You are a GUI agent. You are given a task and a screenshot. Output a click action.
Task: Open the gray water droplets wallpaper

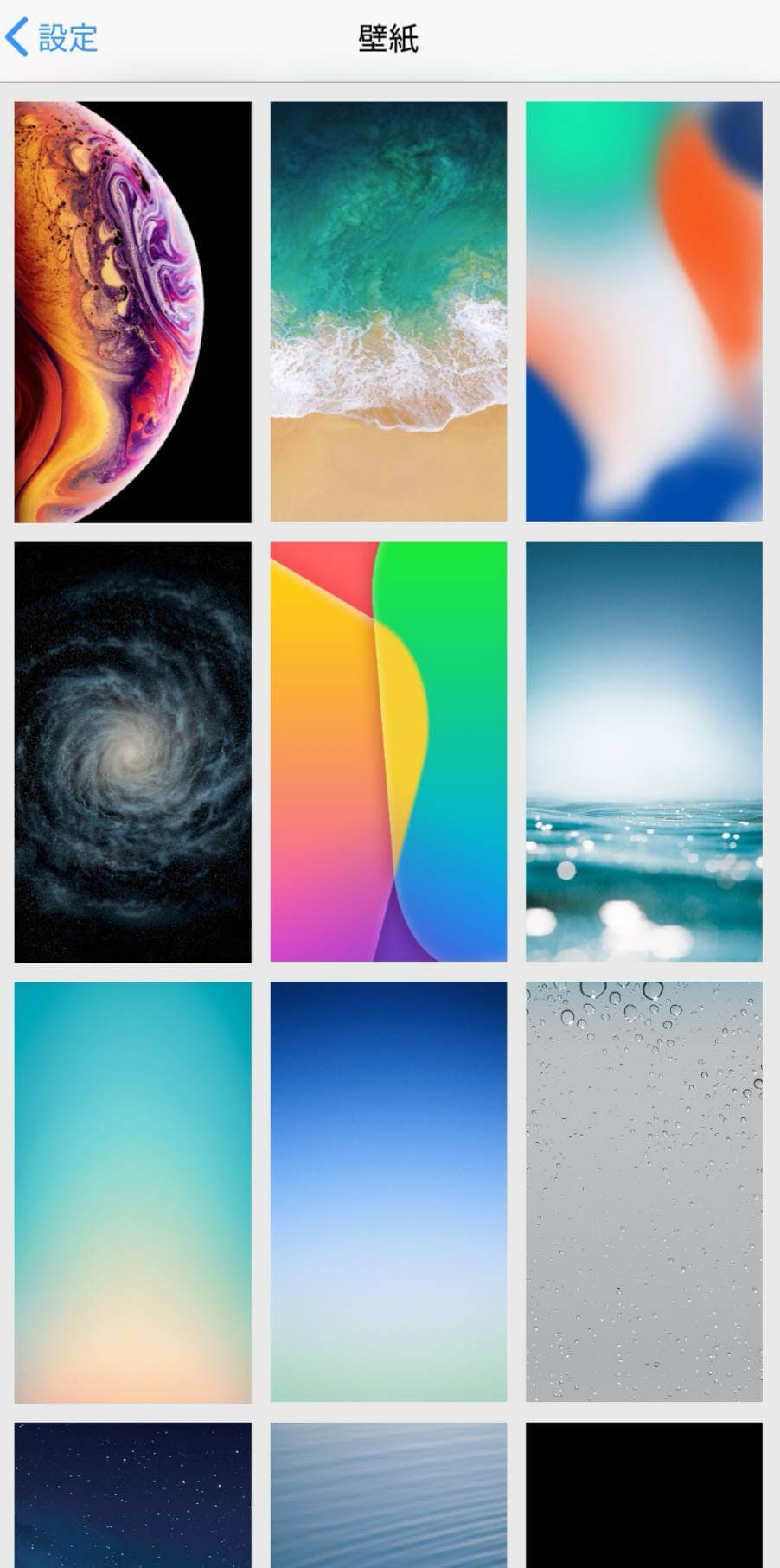[644, 1193]
